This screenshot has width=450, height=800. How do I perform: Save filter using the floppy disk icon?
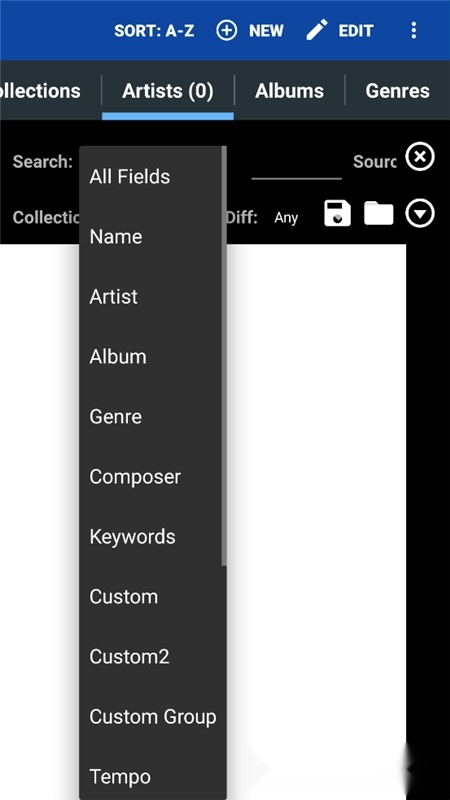click(337, 213)
